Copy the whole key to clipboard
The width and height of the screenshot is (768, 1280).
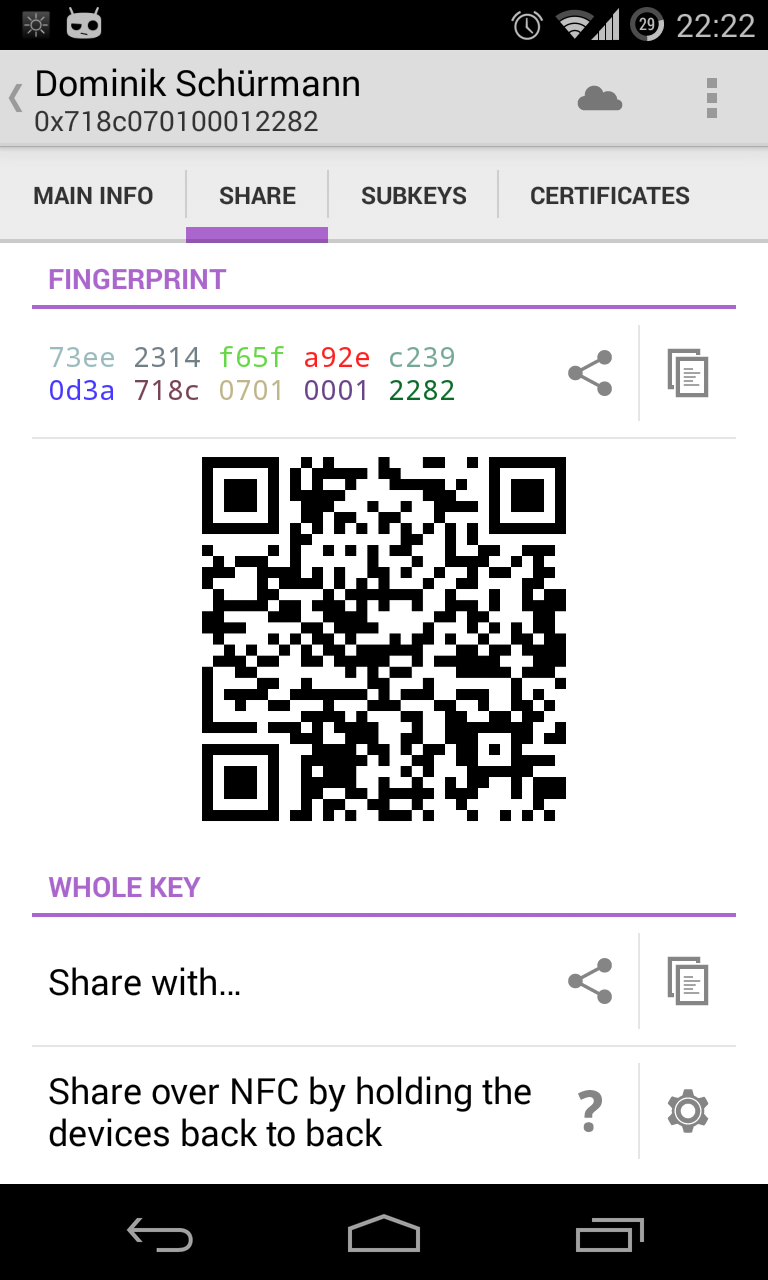tap(688, 981)
